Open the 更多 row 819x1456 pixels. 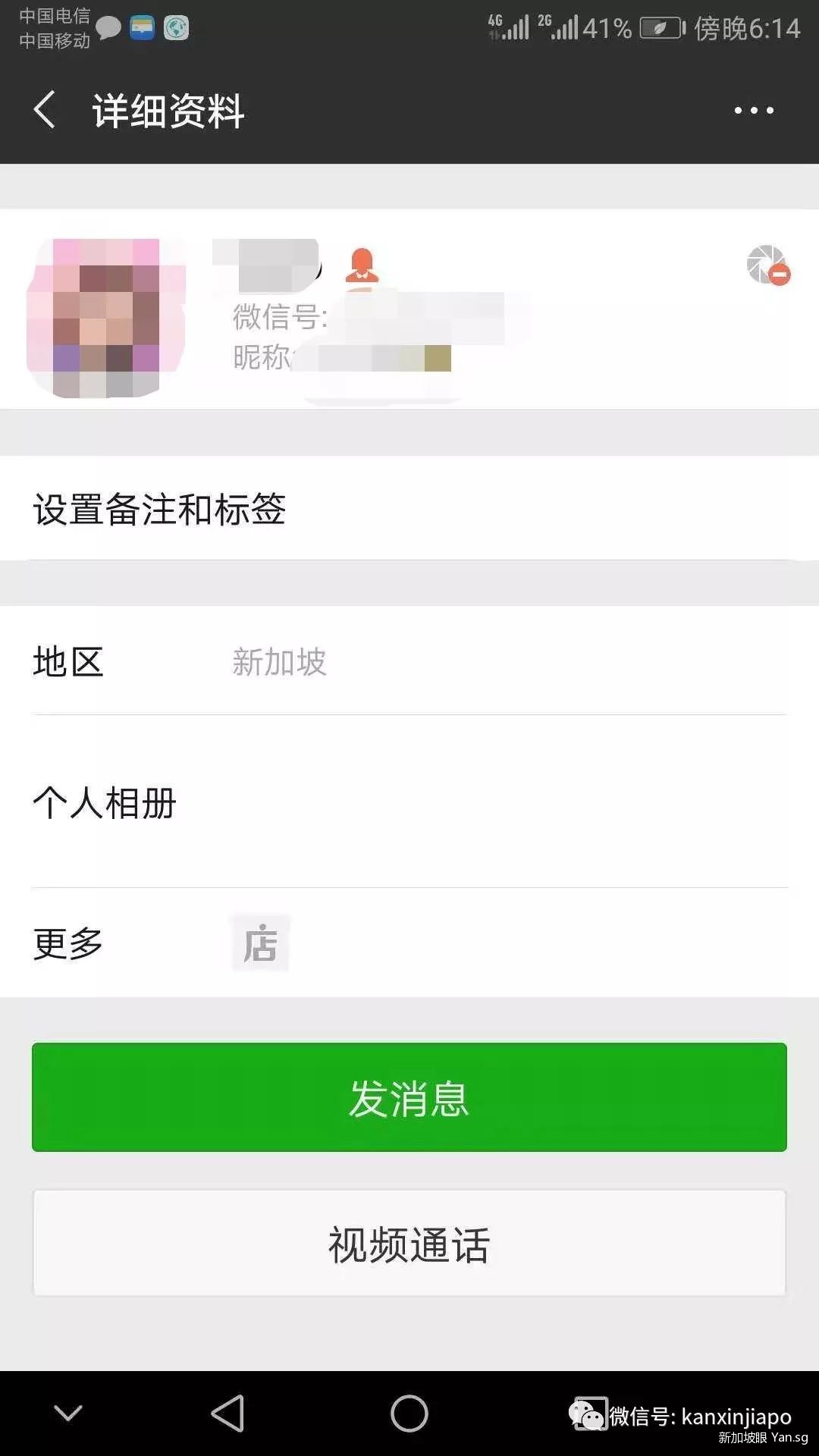coord(409,943)
